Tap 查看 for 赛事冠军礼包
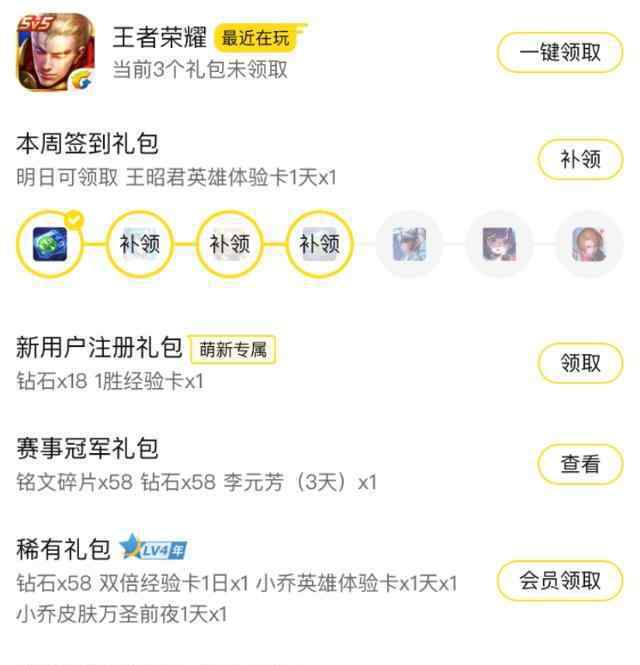This screenshot has height=665, width=640. (x=580, y=464)
